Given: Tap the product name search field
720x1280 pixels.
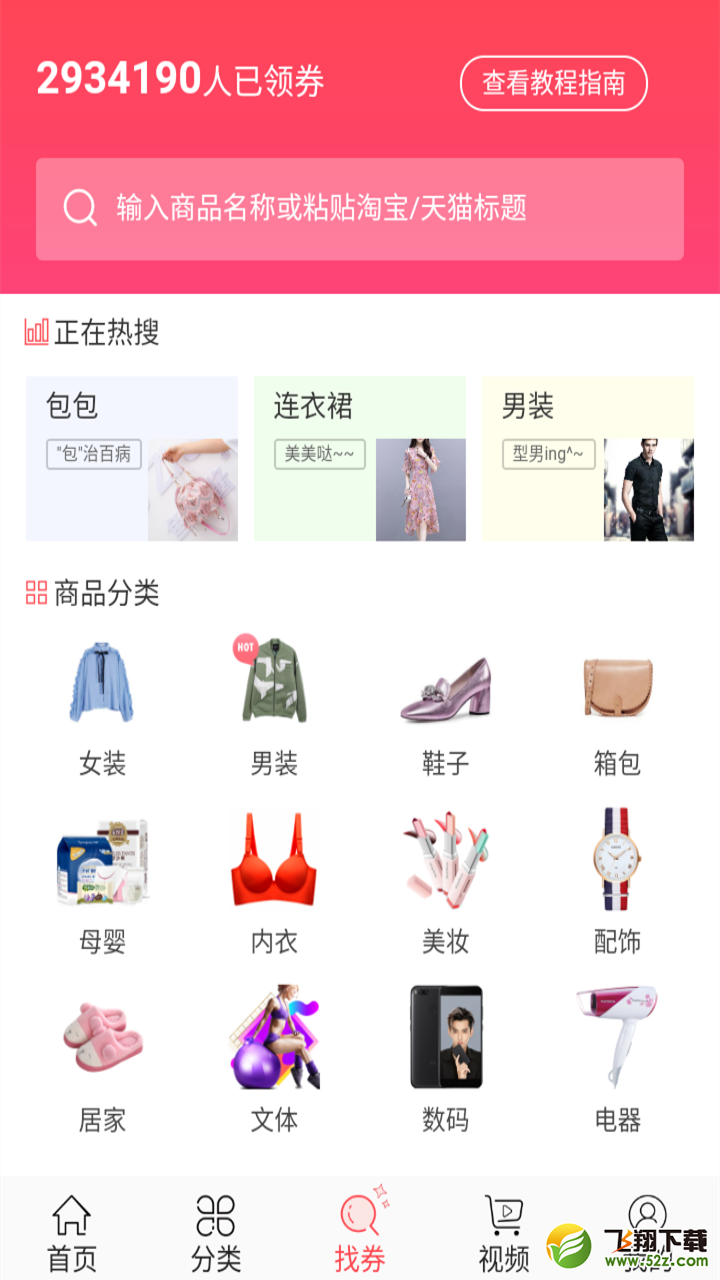Looking at the screenshot, I should coord(360,209).
